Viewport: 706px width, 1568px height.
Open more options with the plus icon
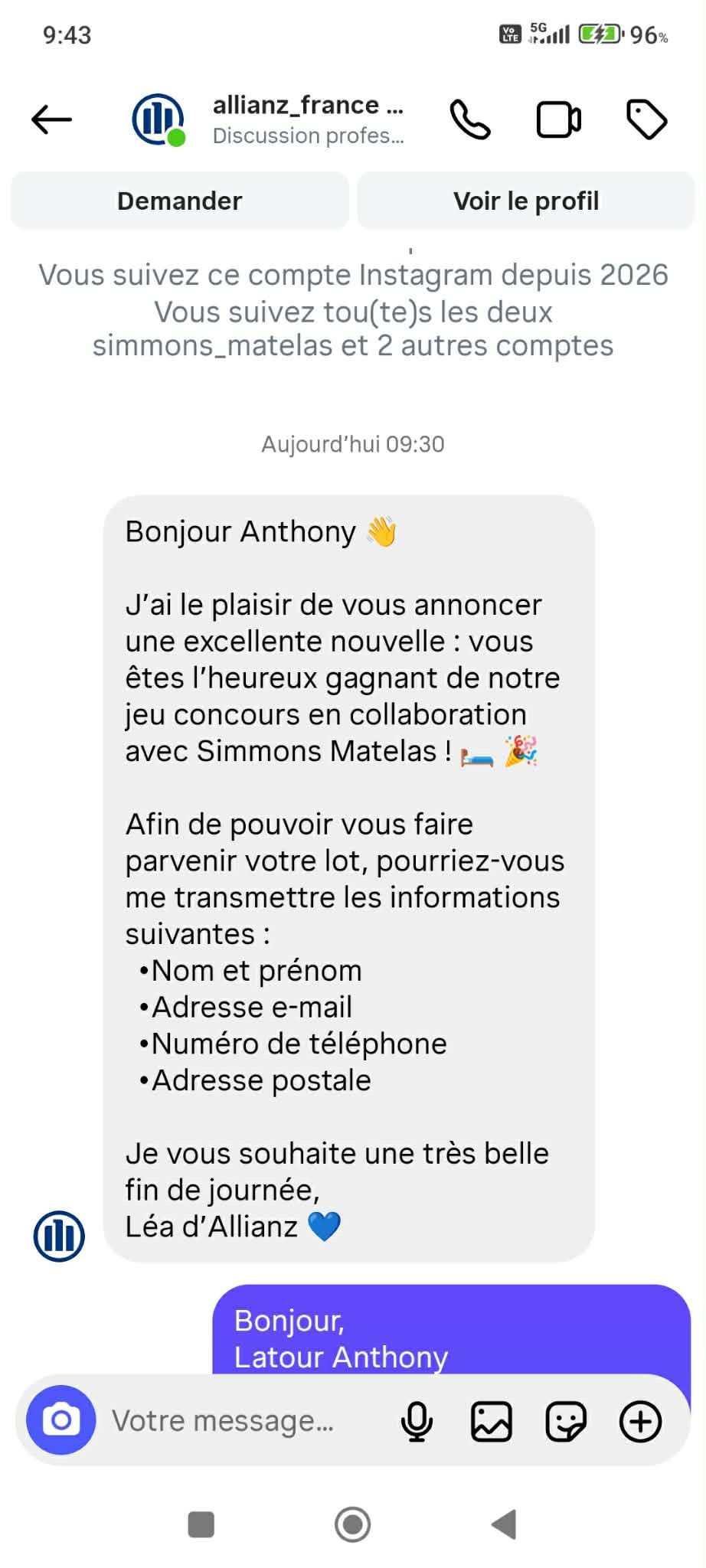pos(640,1421)
